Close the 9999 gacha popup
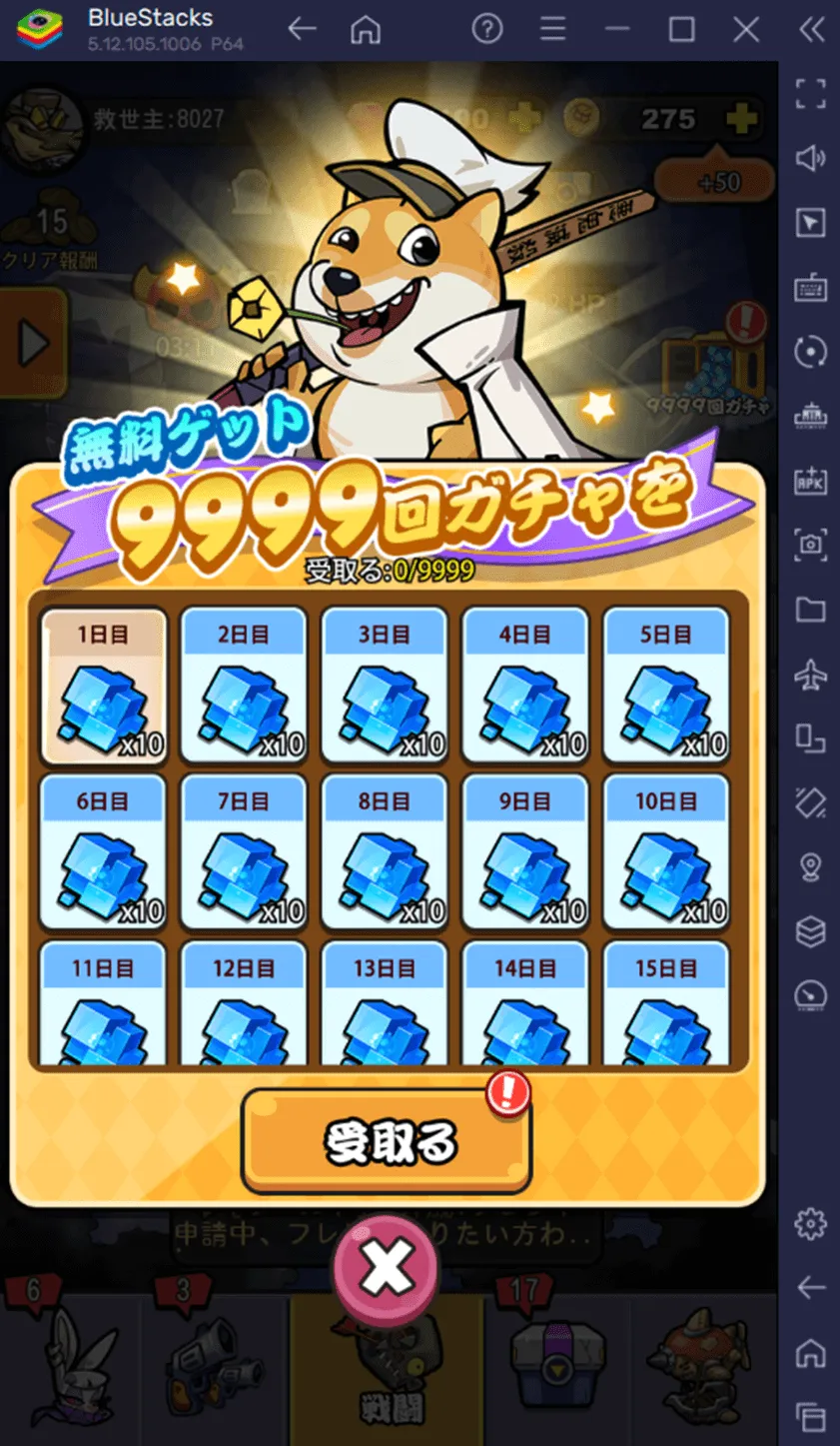The height and width of the screenshot is (1446, 840). pos(387,1269)
